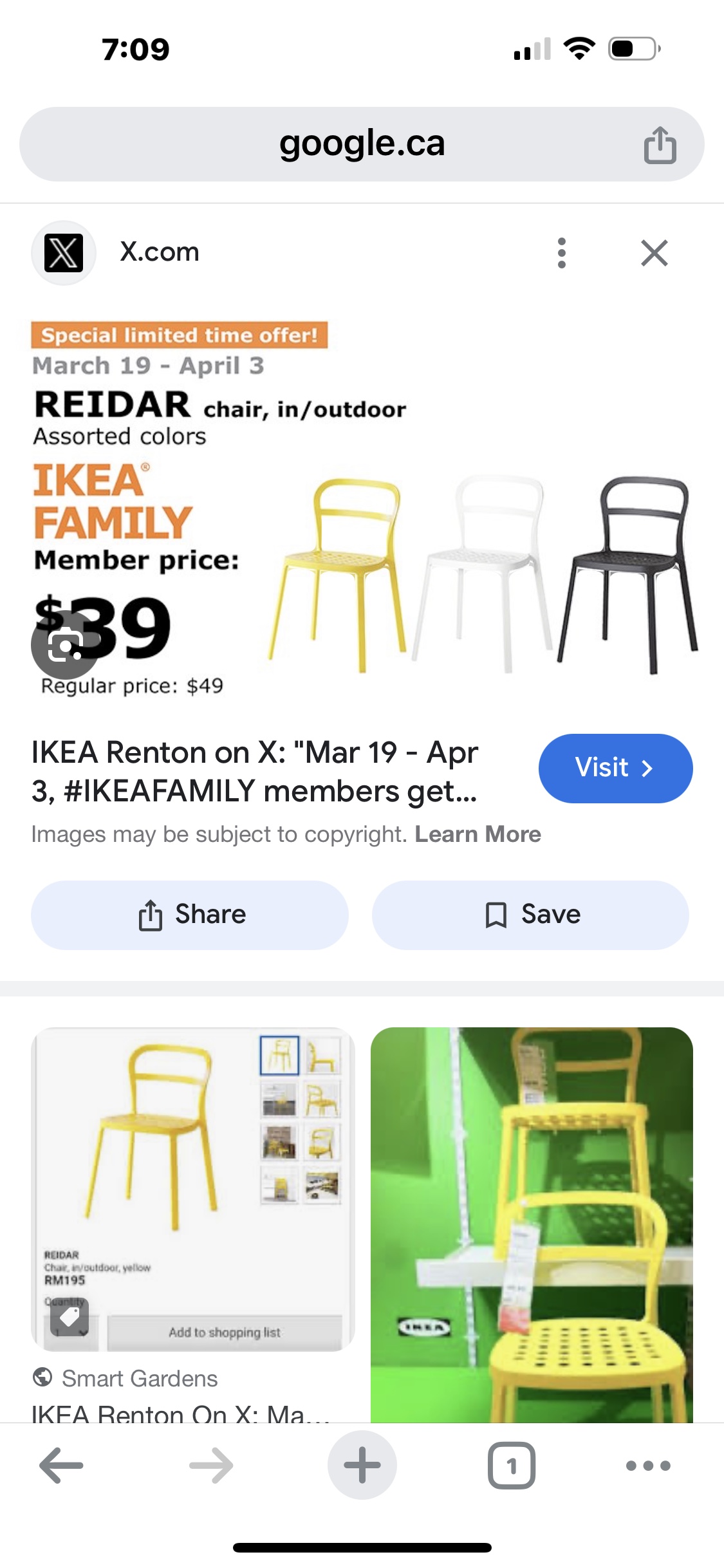Open the three-dot options menu beside X.com
724x1568 pixels.
(562, 253)
